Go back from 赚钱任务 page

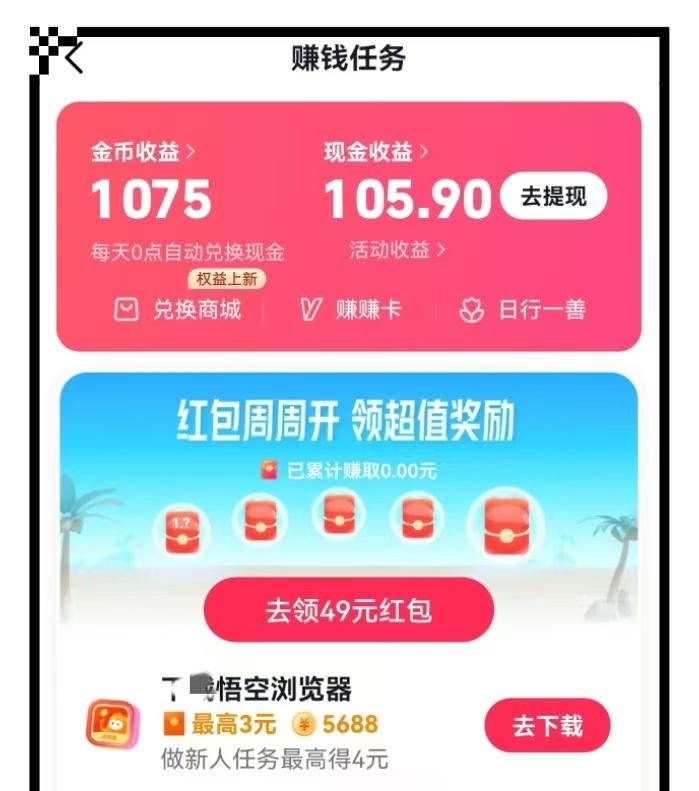tap(73, 59)
